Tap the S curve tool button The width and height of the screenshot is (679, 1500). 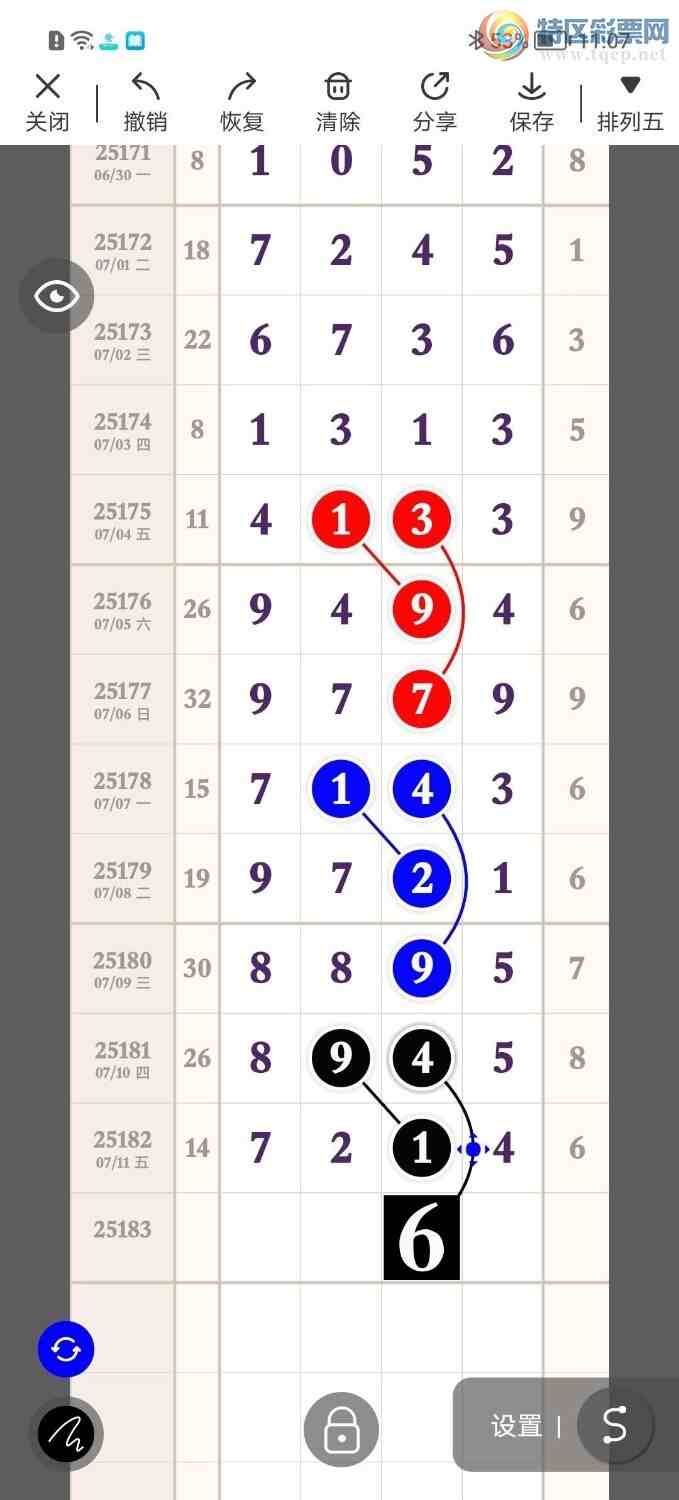coord(614,1426)
